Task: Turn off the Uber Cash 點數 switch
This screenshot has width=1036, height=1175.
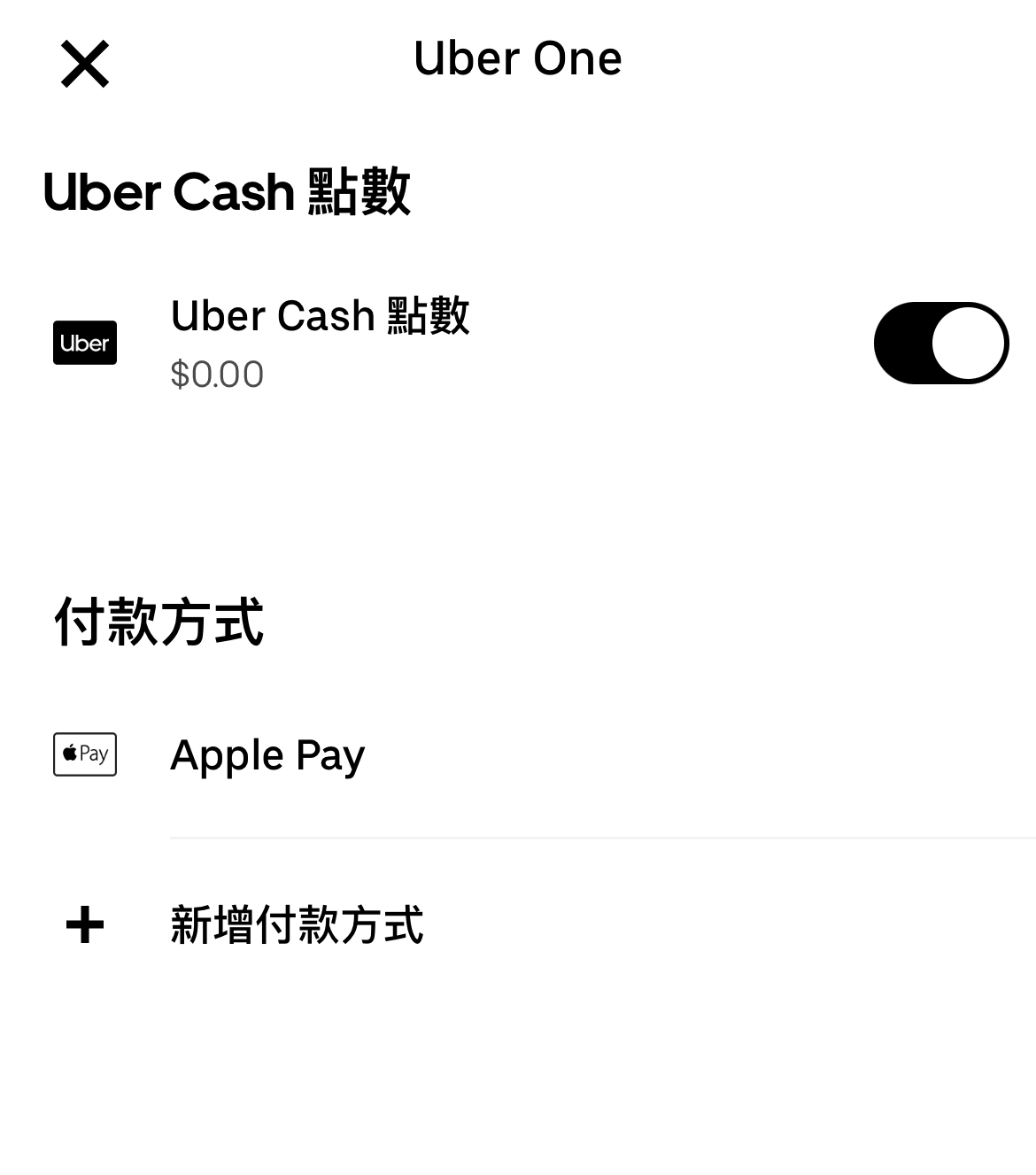Action: 940,344
